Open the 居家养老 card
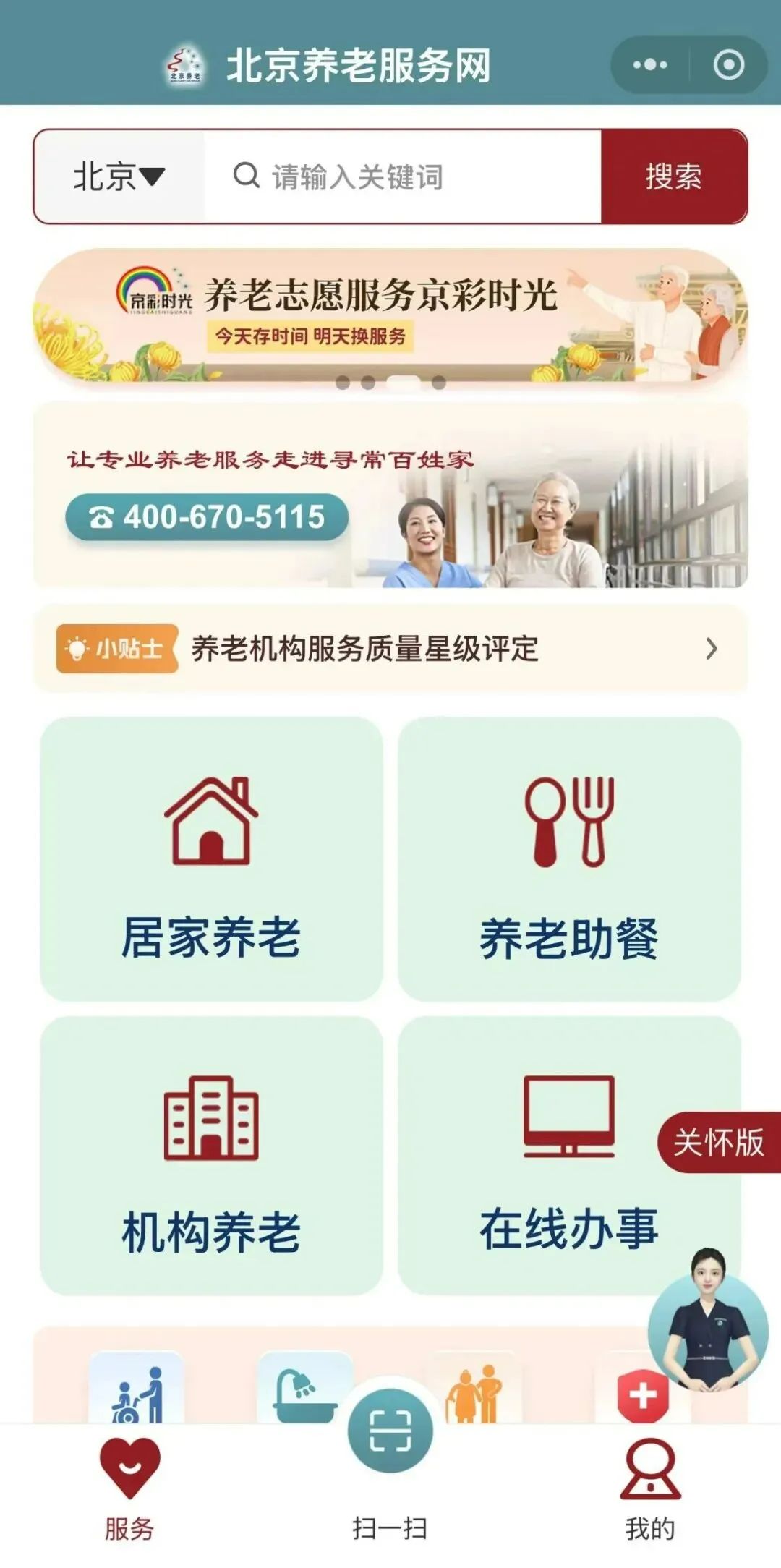The image size is (781, 1568). [211, 859]
